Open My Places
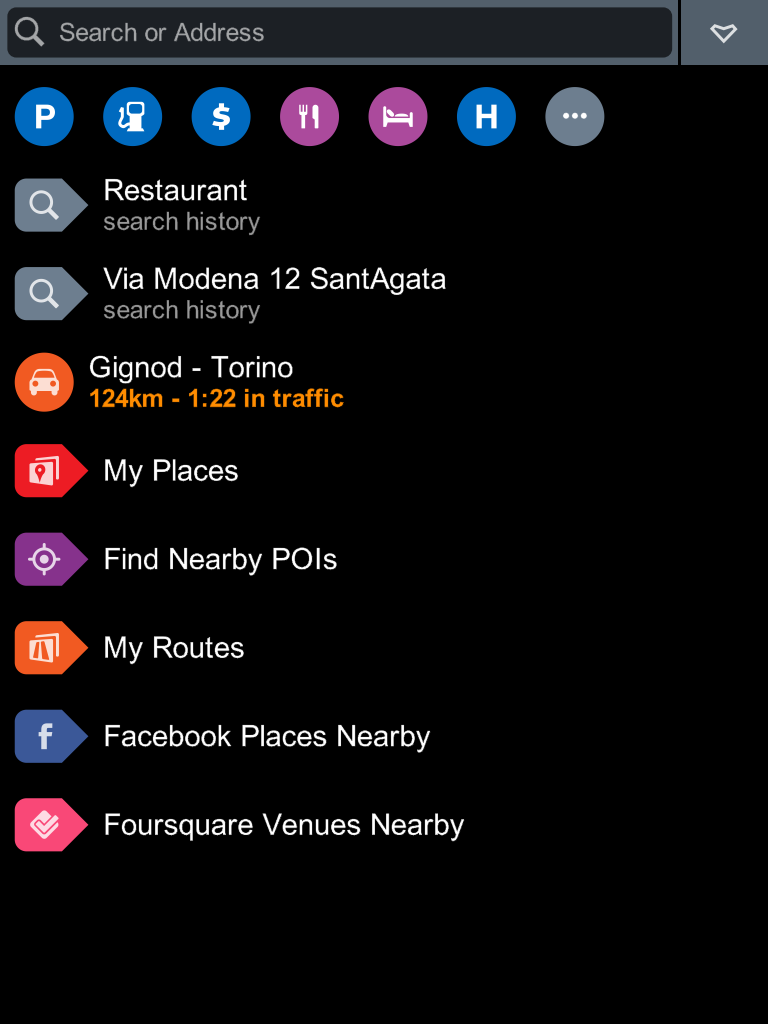768x1024 pixels. 171,471
